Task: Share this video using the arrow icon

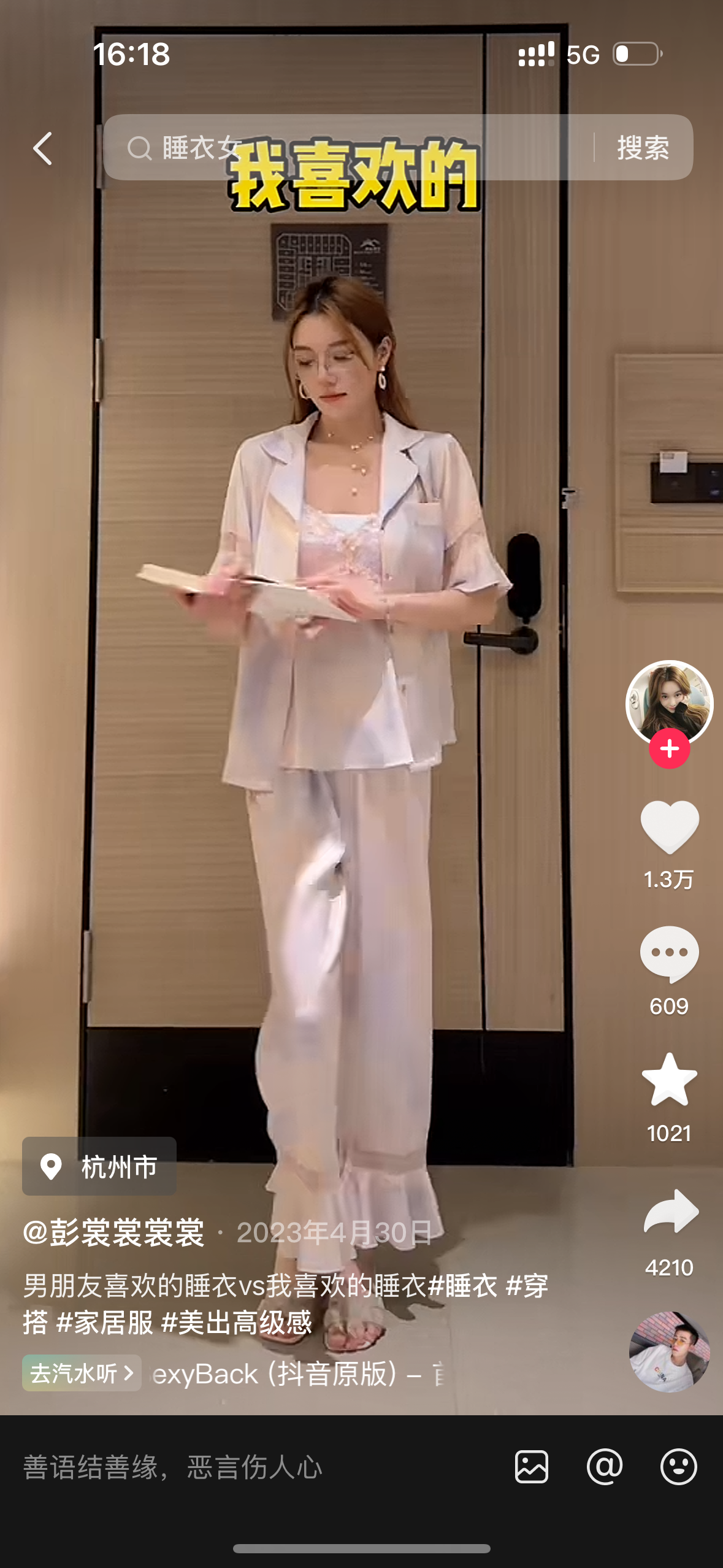Action: (670, 1212)
